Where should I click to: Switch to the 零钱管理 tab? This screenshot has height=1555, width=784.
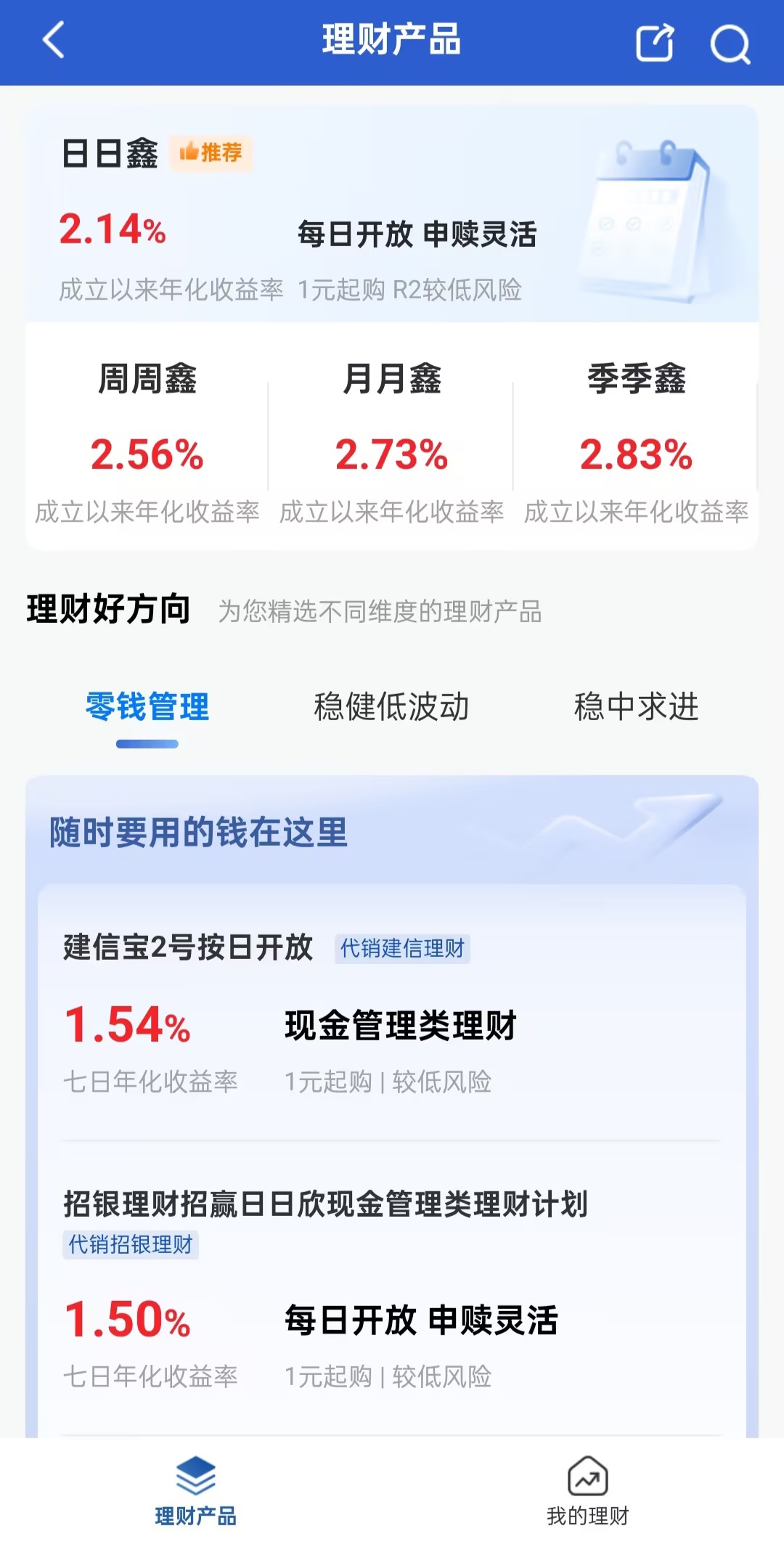click(147, 707)
